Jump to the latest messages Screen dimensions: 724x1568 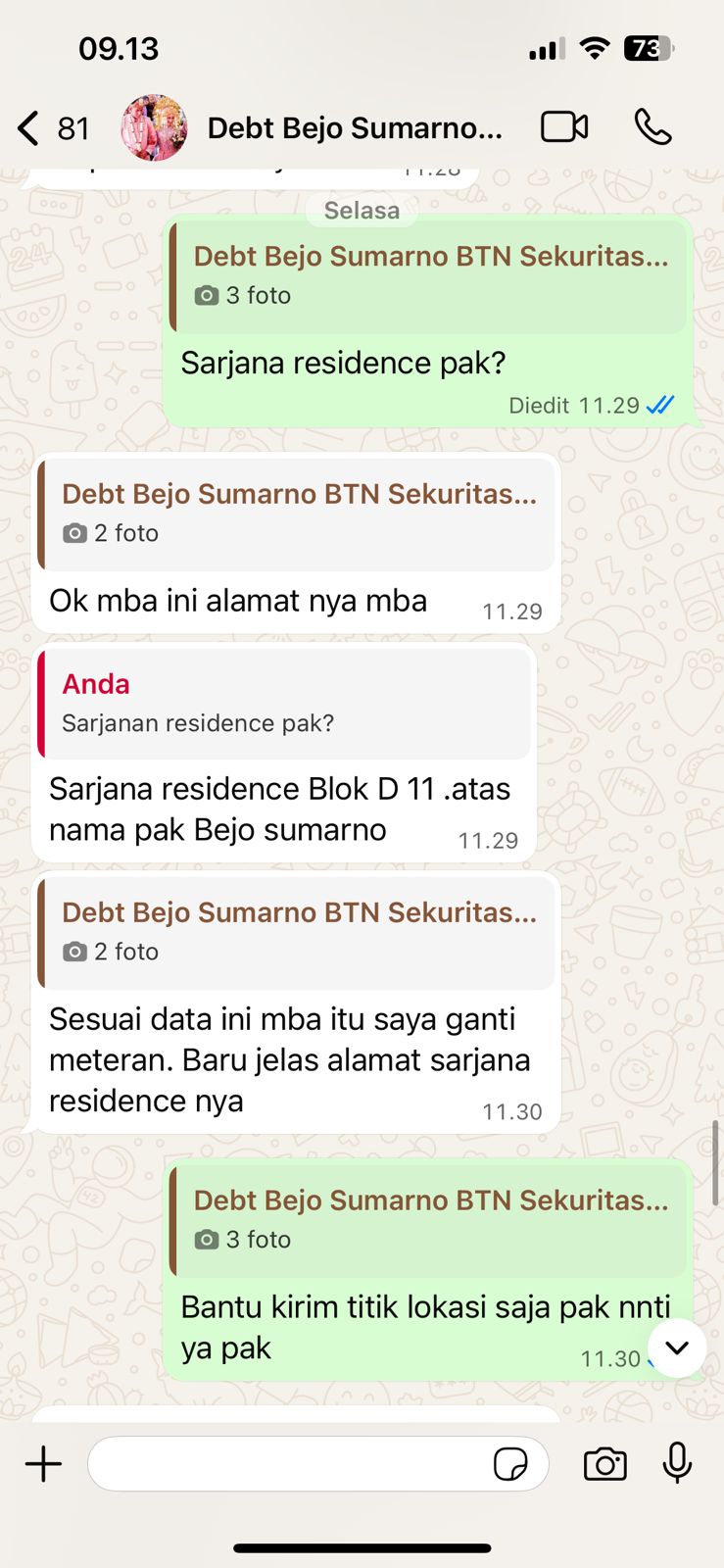[x=676, y=1347]
